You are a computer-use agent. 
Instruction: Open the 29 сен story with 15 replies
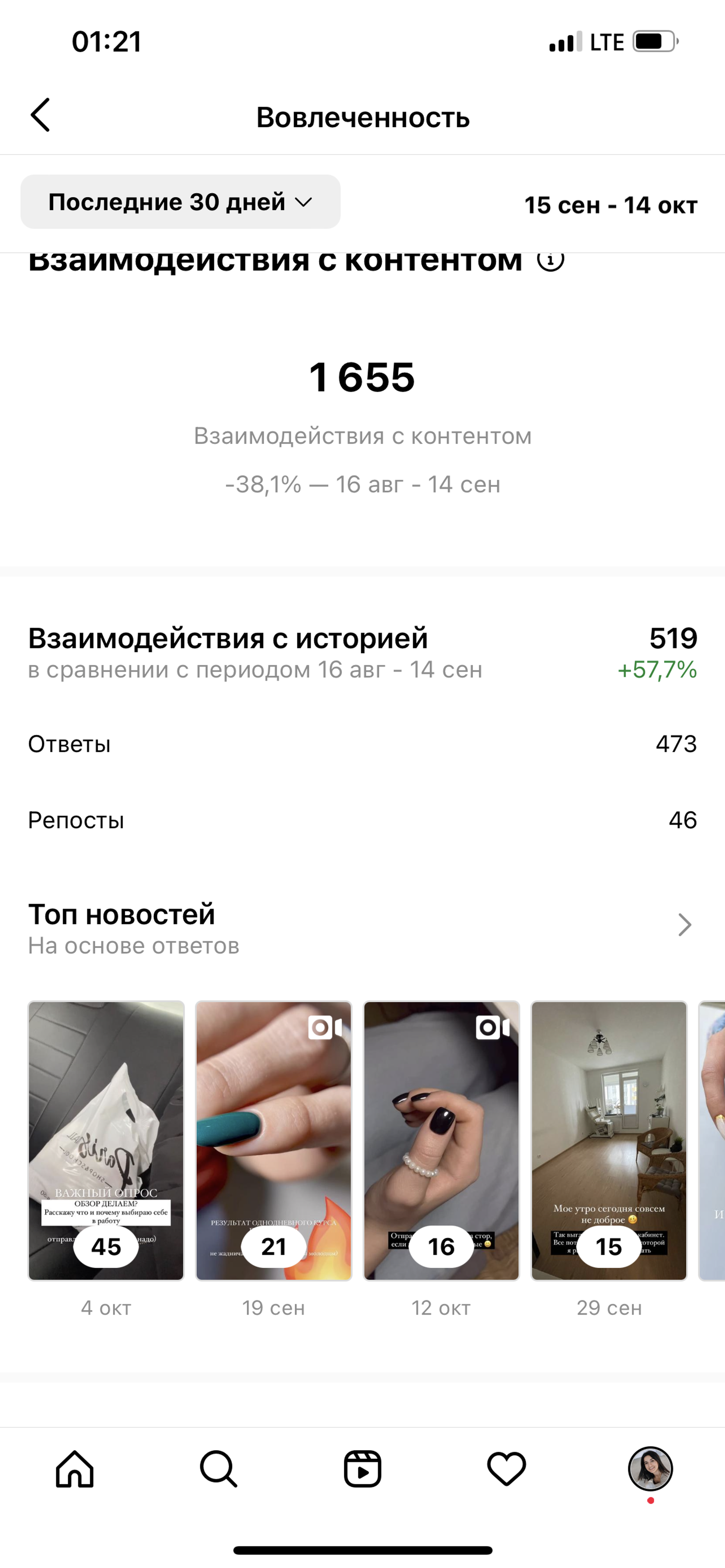click(x=609, y=1140)
